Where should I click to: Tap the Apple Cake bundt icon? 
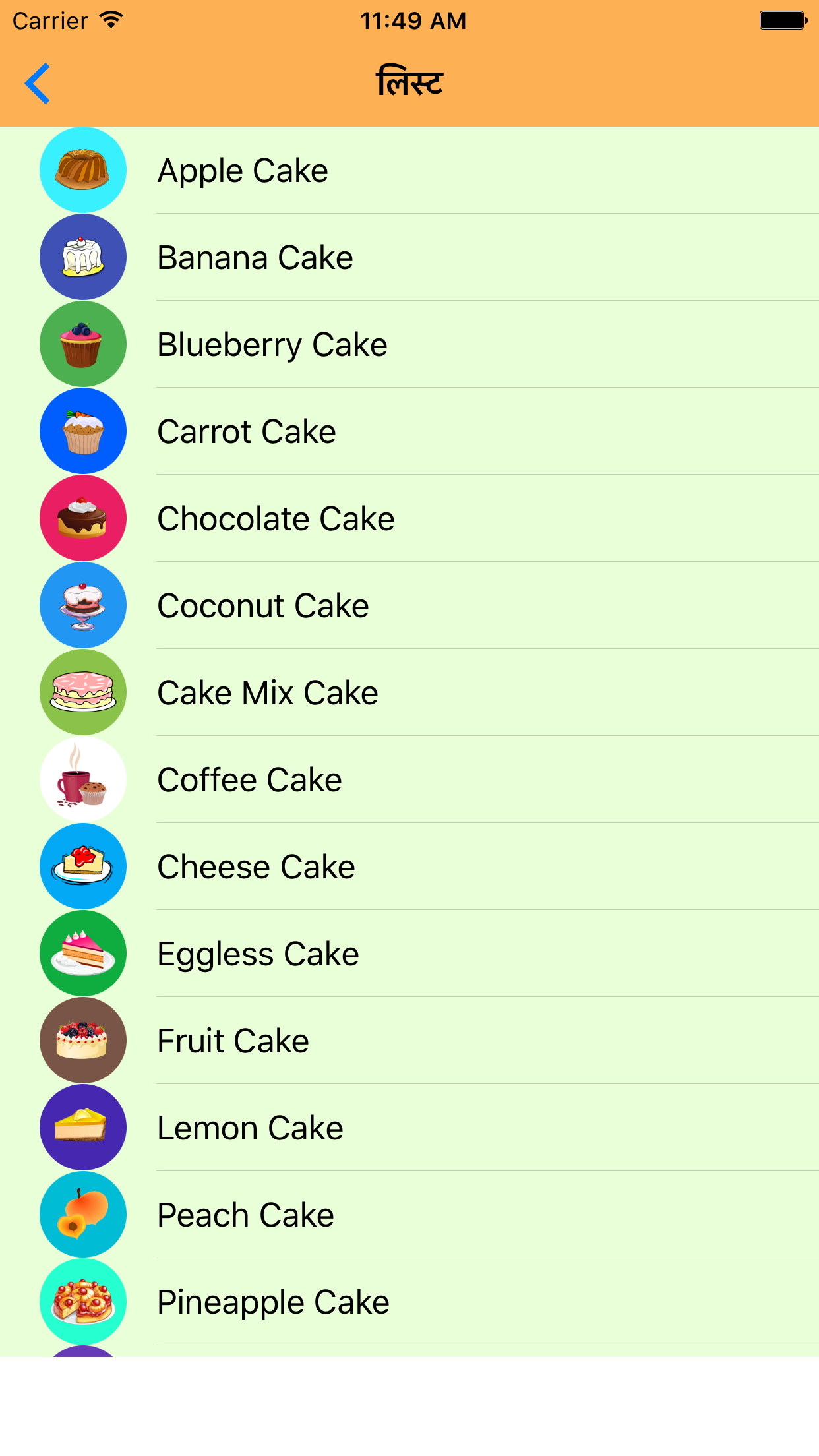[82, 169]
